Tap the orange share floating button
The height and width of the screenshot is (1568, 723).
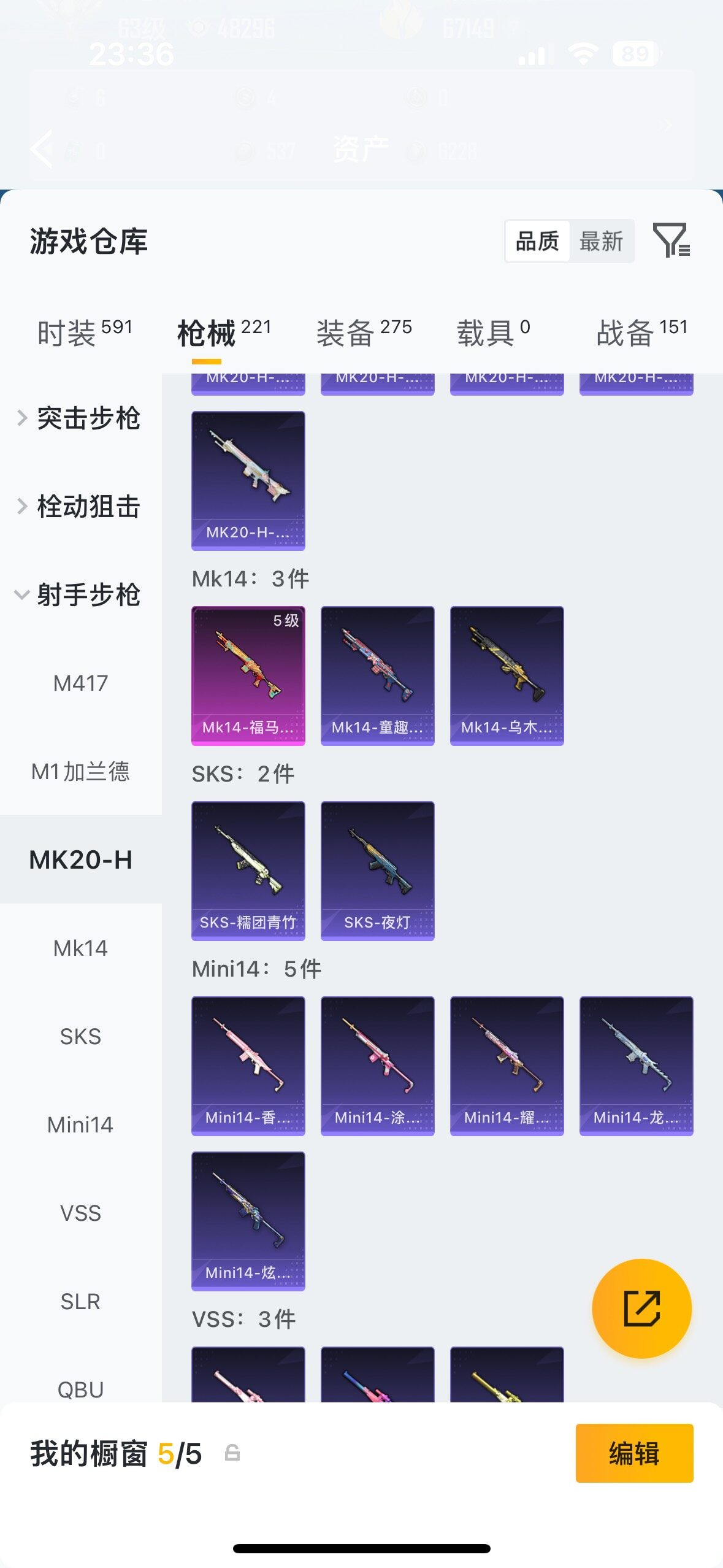(642, 1309)
